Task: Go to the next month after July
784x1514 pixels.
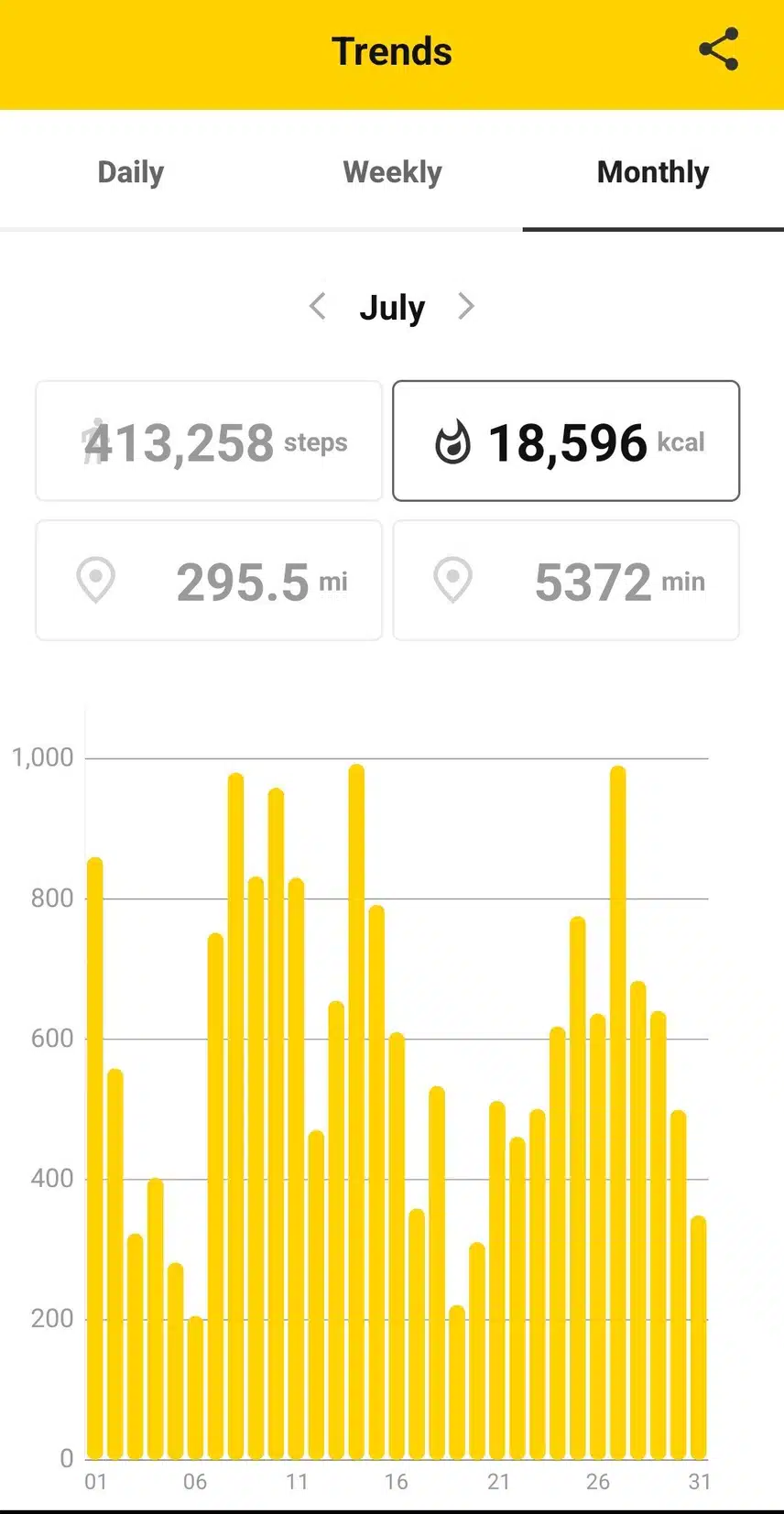Action: pyautogui.click(x=466, y=306)
